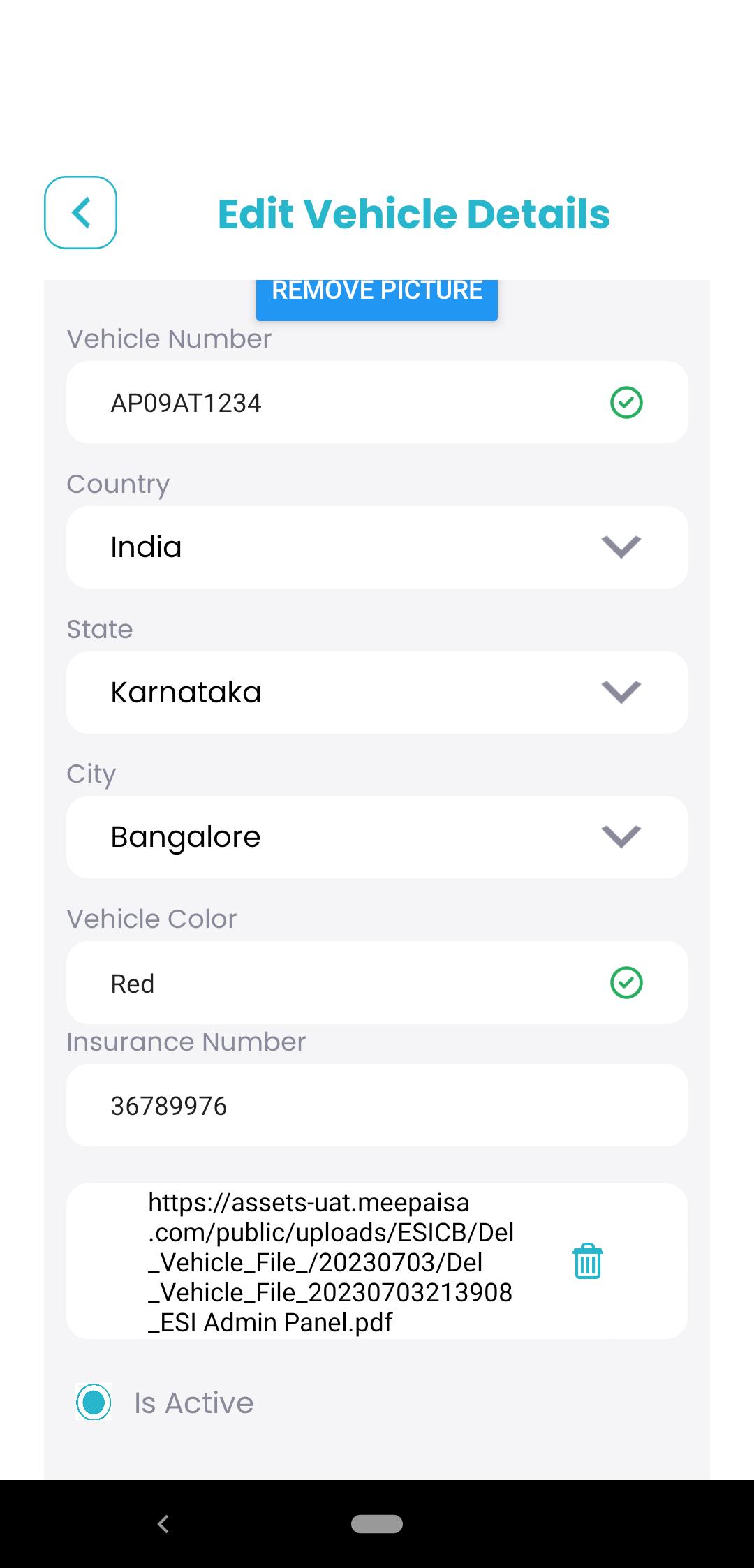
Task: Tap the system back button in navigation bar
Action: tap(163, 1524)
